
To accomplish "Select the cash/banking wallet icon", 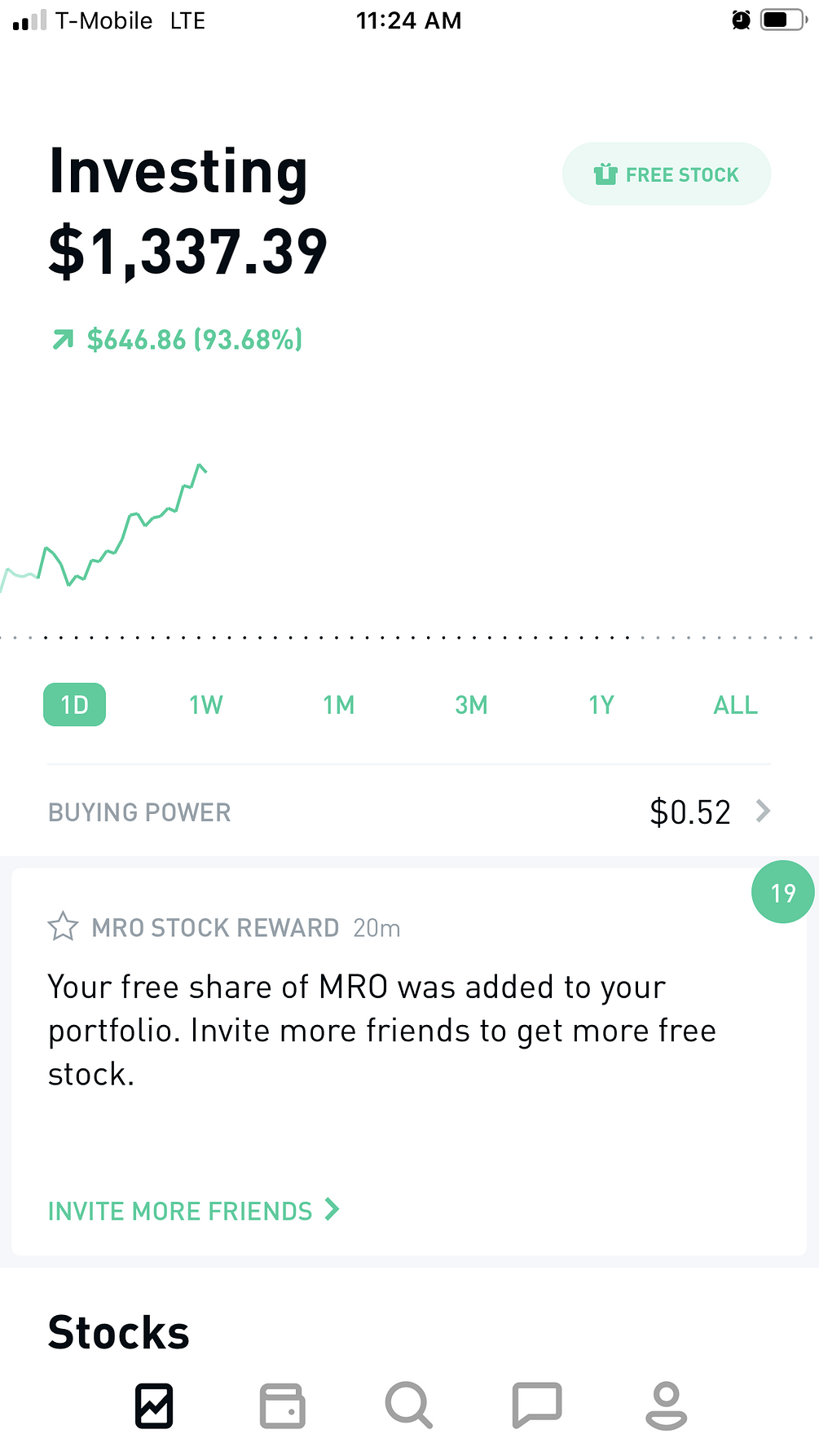I will 282,1405.
